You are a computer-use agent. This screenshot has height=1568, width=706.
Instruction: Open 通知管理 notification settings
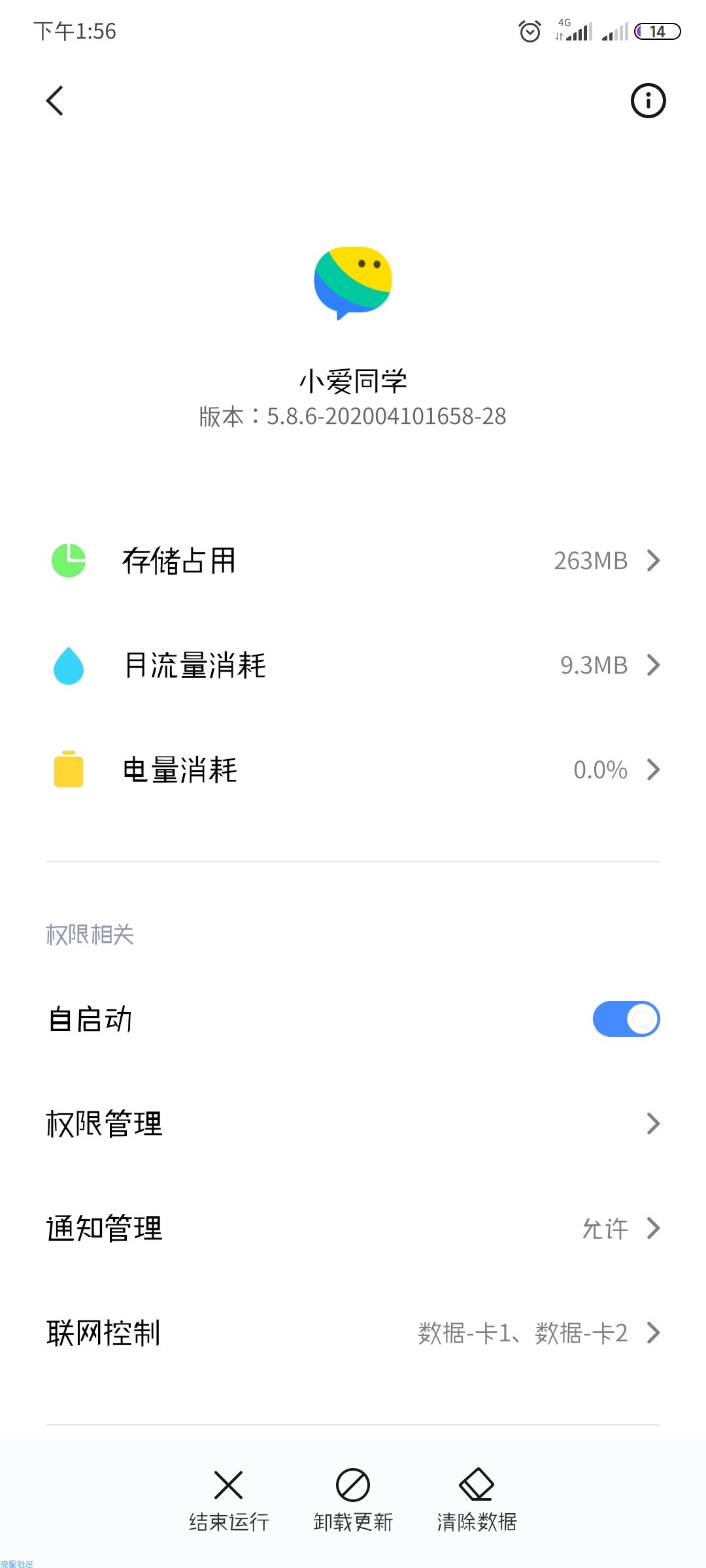click(353, 1228)
